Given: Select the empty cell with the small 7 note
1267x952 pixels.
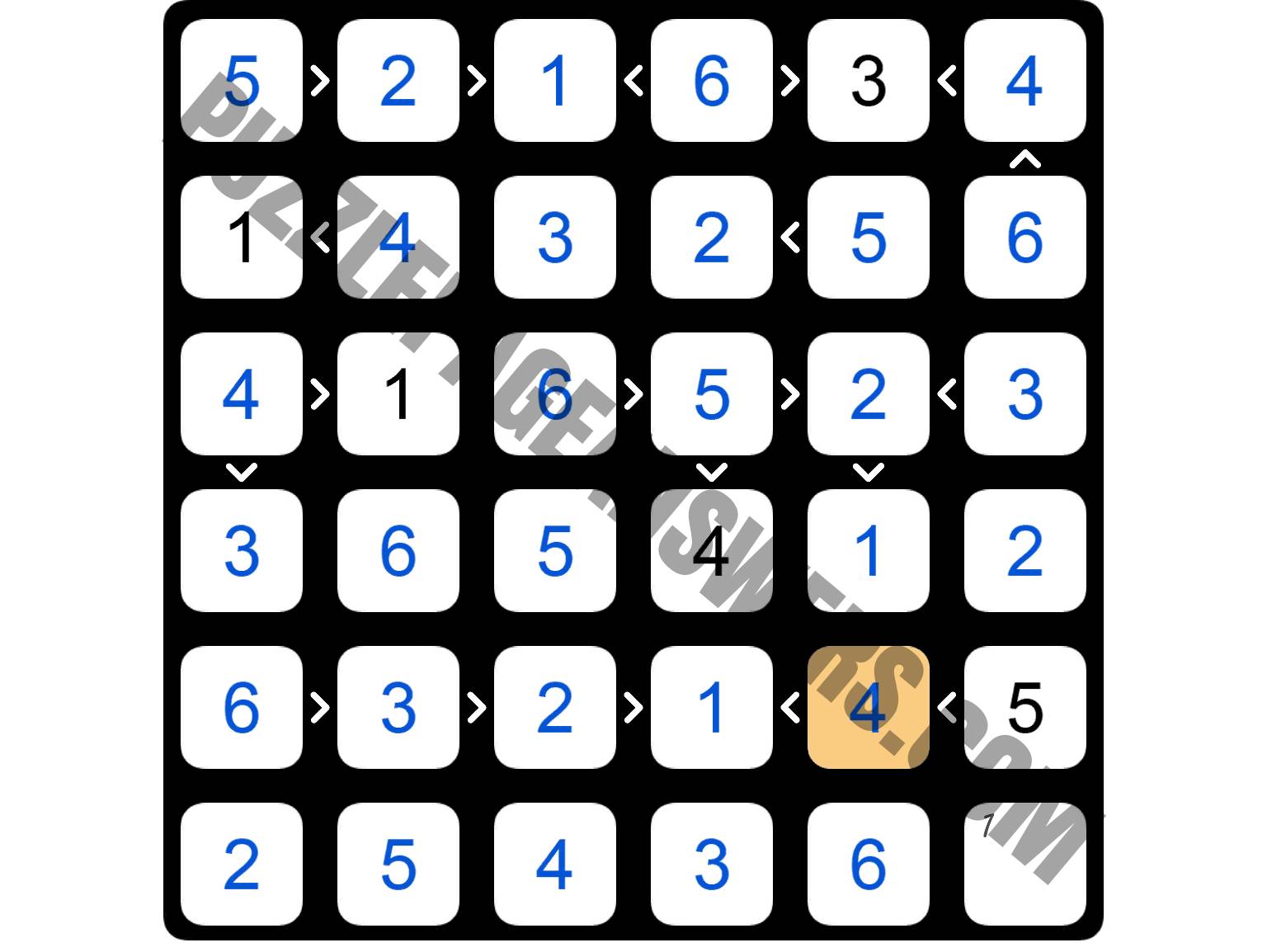Looking at the screenshot, I should pos(1024,864).
